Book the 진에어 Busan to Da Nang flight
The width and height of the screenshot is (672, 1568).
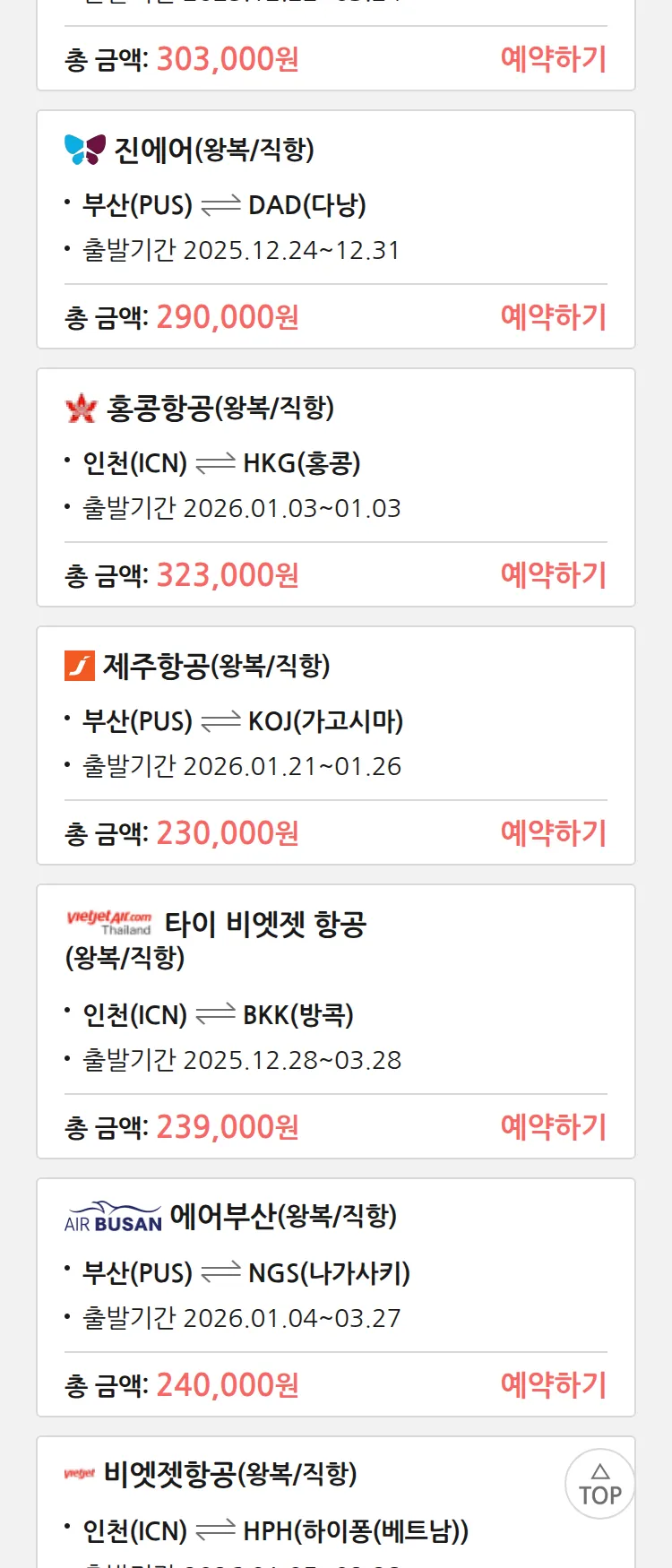coord(553,317)
